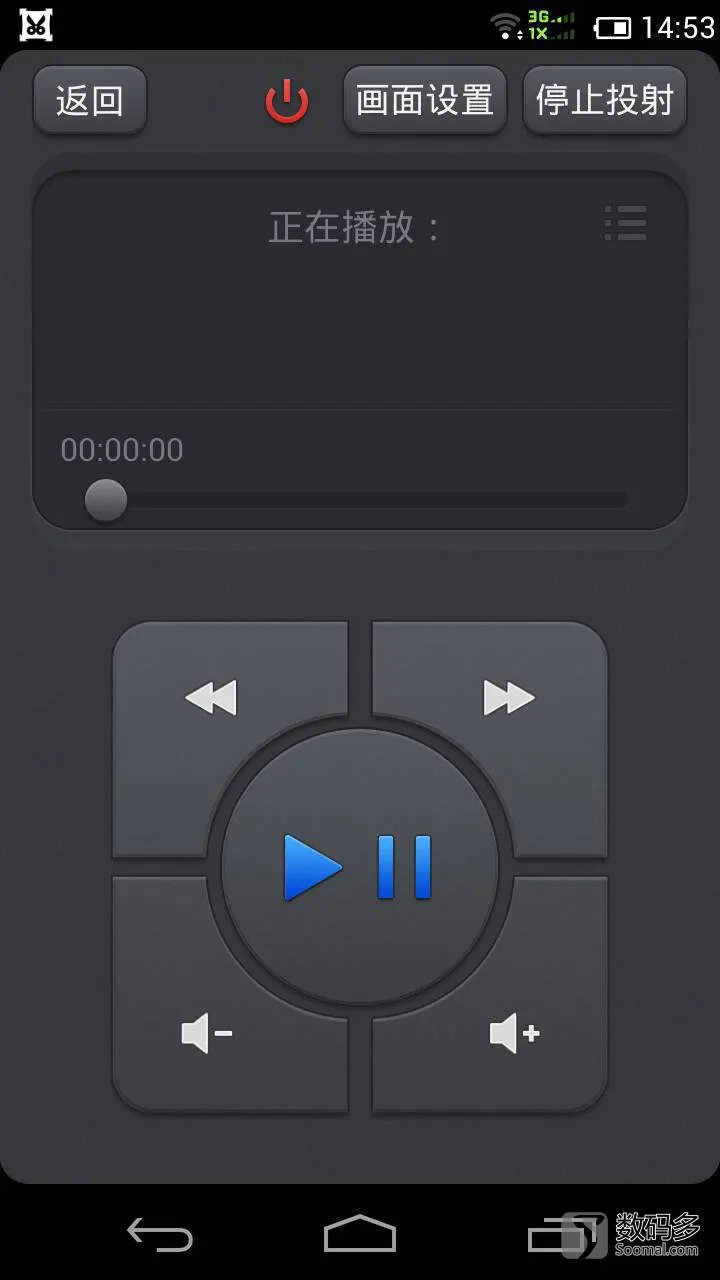Open the playlist list icon
The height and width of the screenshot is (1280, 720).
pos(626,223)
